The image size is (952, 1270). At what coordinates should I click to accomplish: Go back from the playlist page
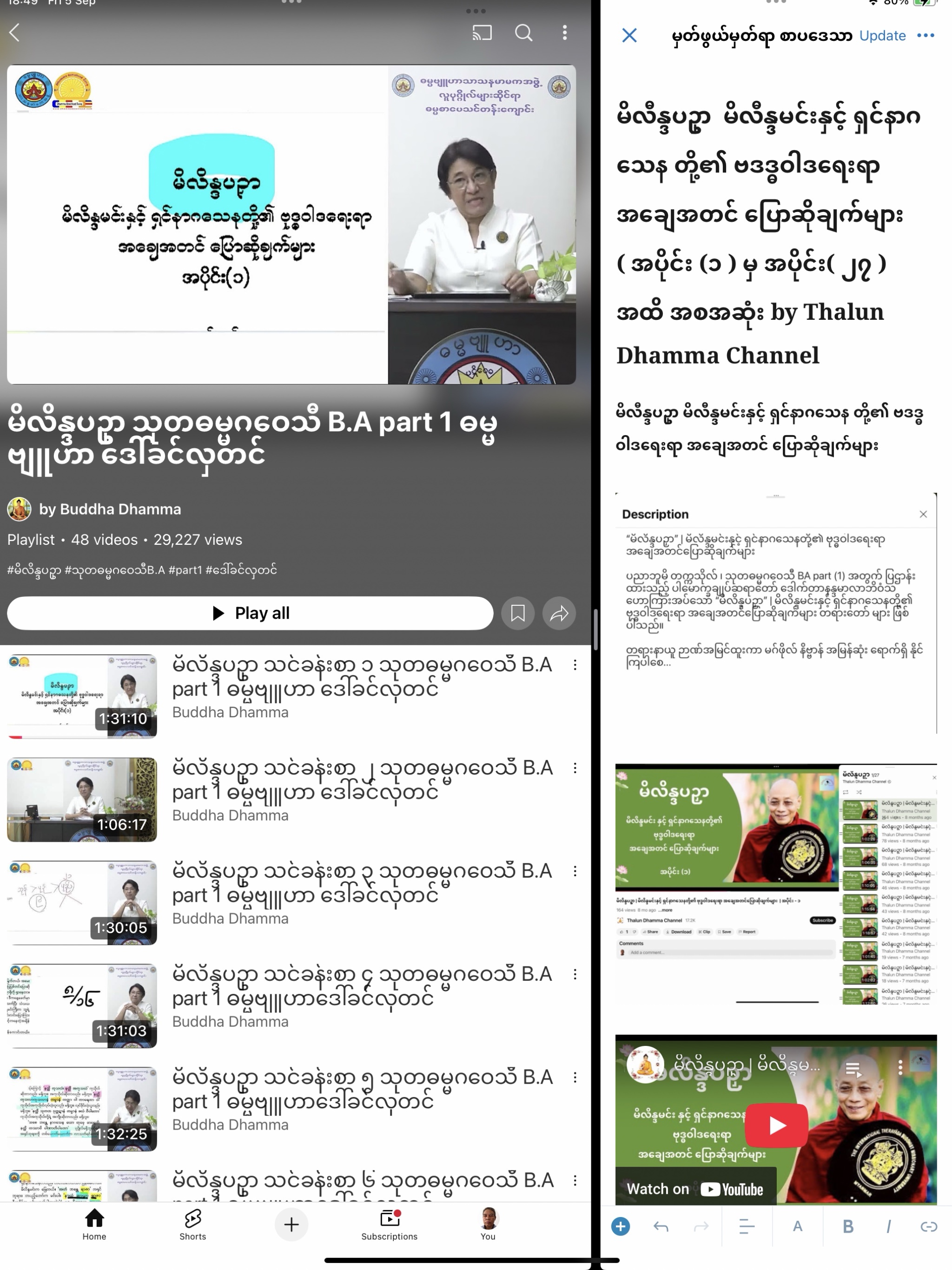15,33
